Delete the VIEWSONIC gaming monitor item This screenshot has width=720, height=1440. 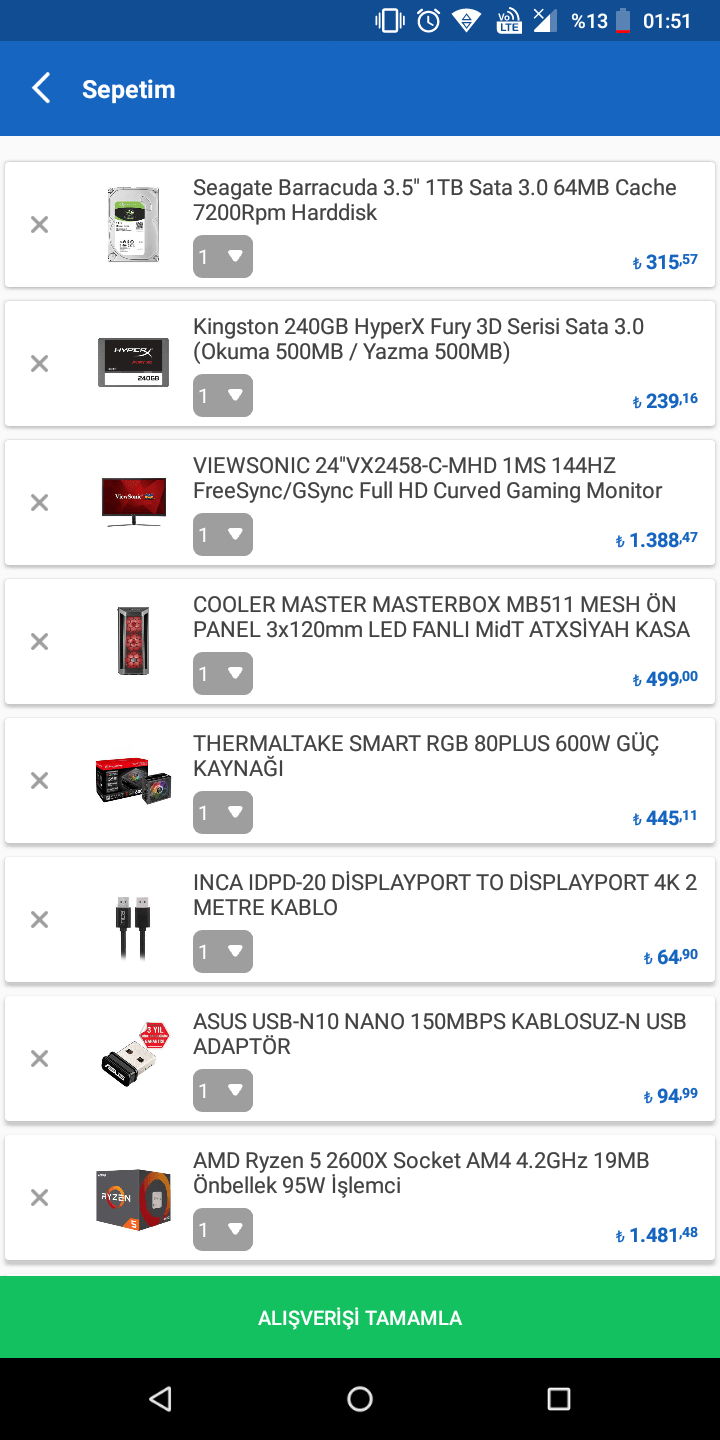coord(39,503)
